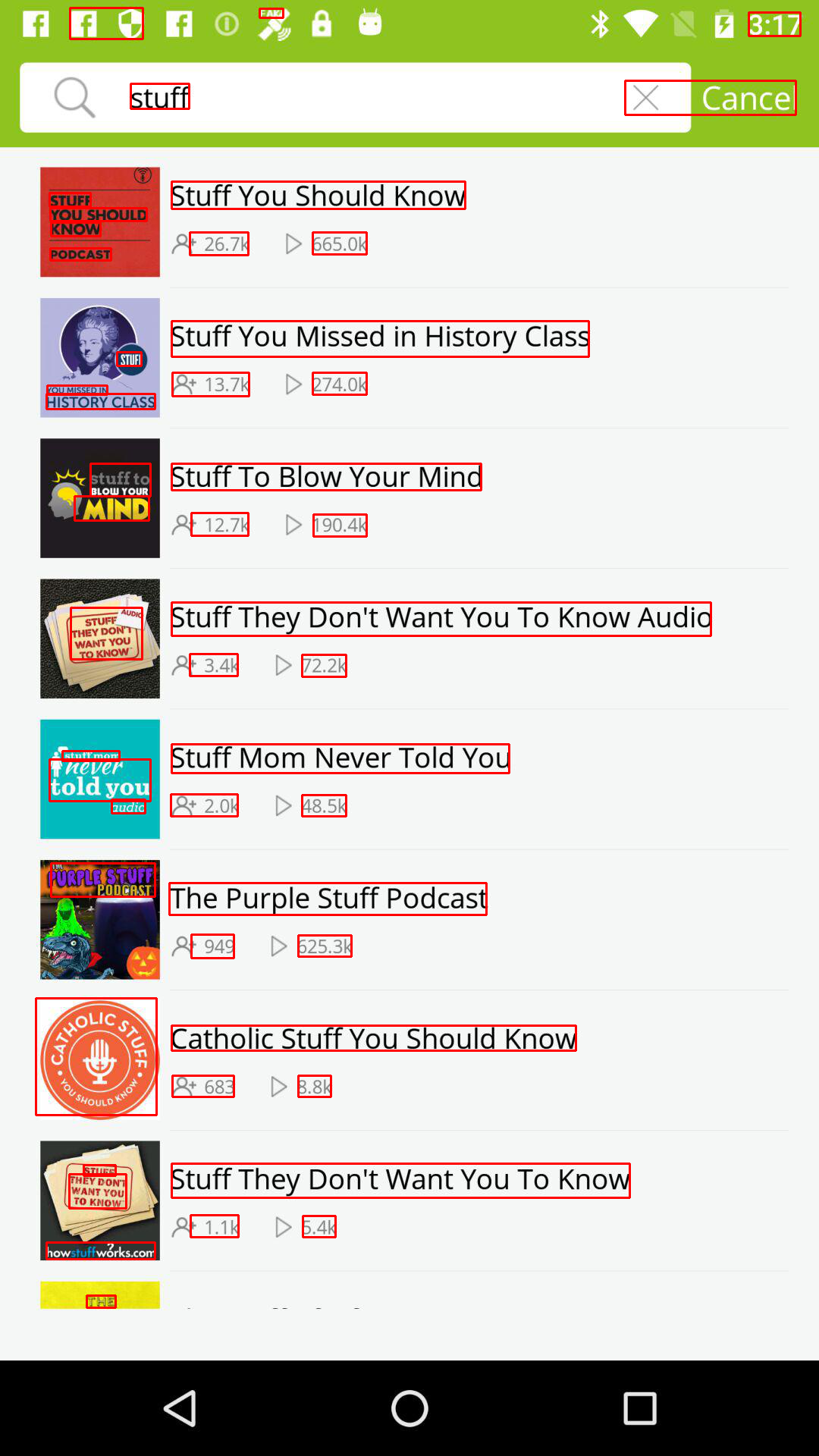The height and width of the screenshot is (1456, 819).
Task: Open Stuff You Missed in History Class
Action: pos(379,337)
